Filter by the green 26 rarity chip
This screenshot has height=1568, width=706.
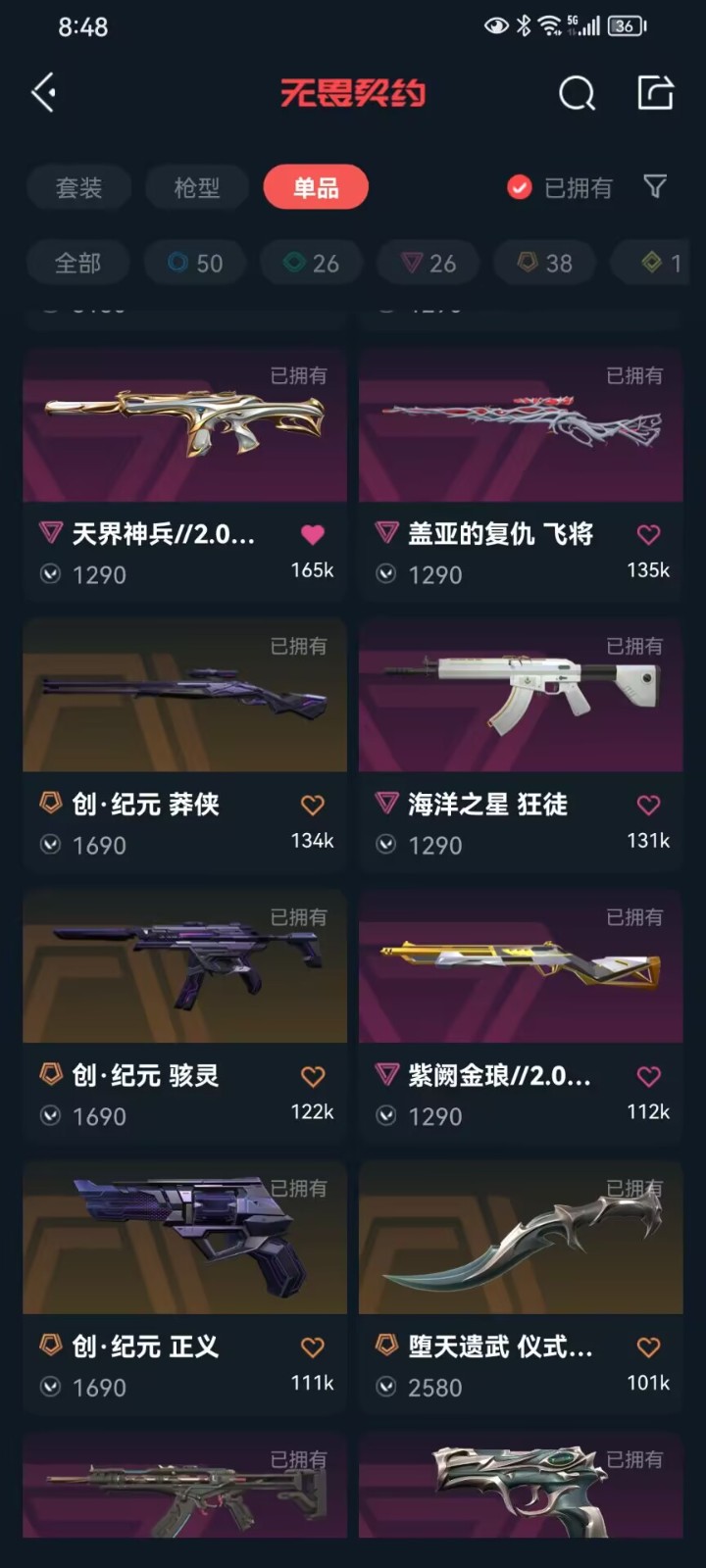(x=311, y=263)
